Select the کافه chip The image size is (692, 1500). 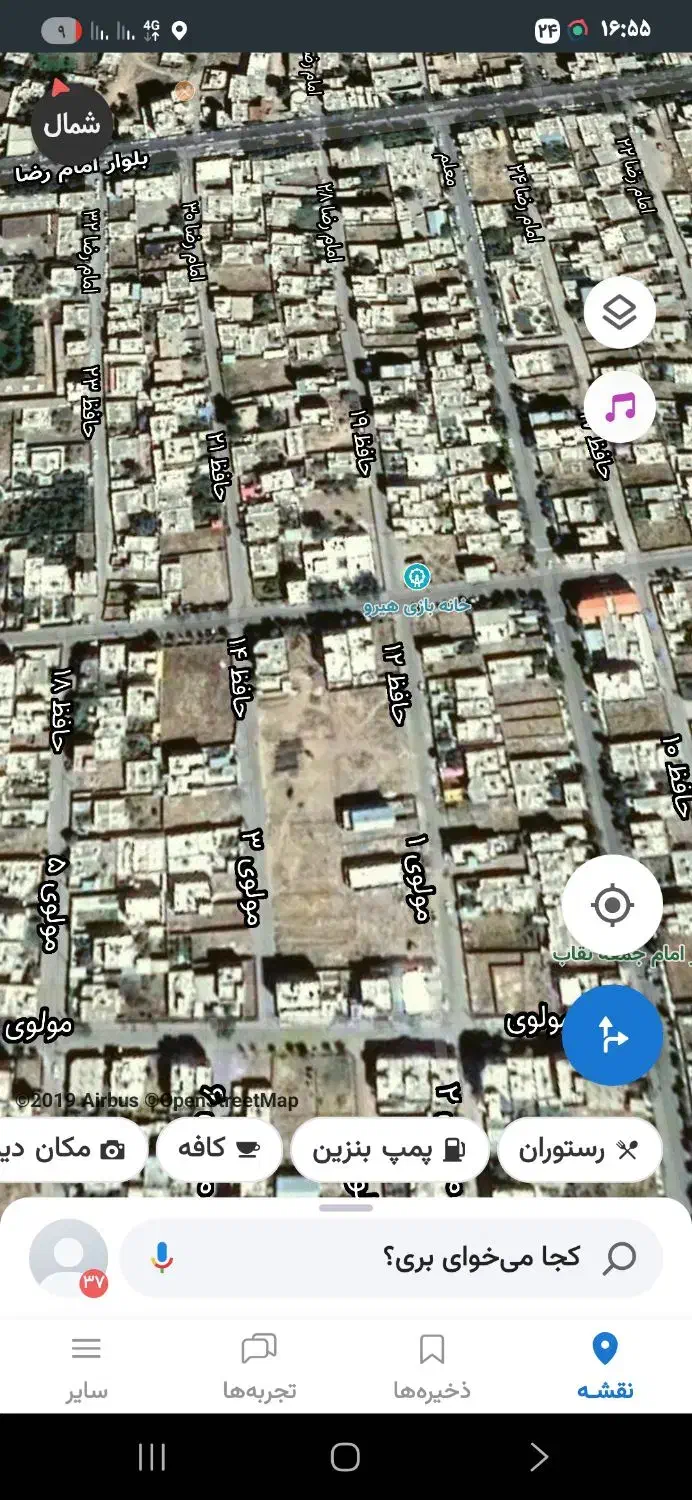(219, 1150)
